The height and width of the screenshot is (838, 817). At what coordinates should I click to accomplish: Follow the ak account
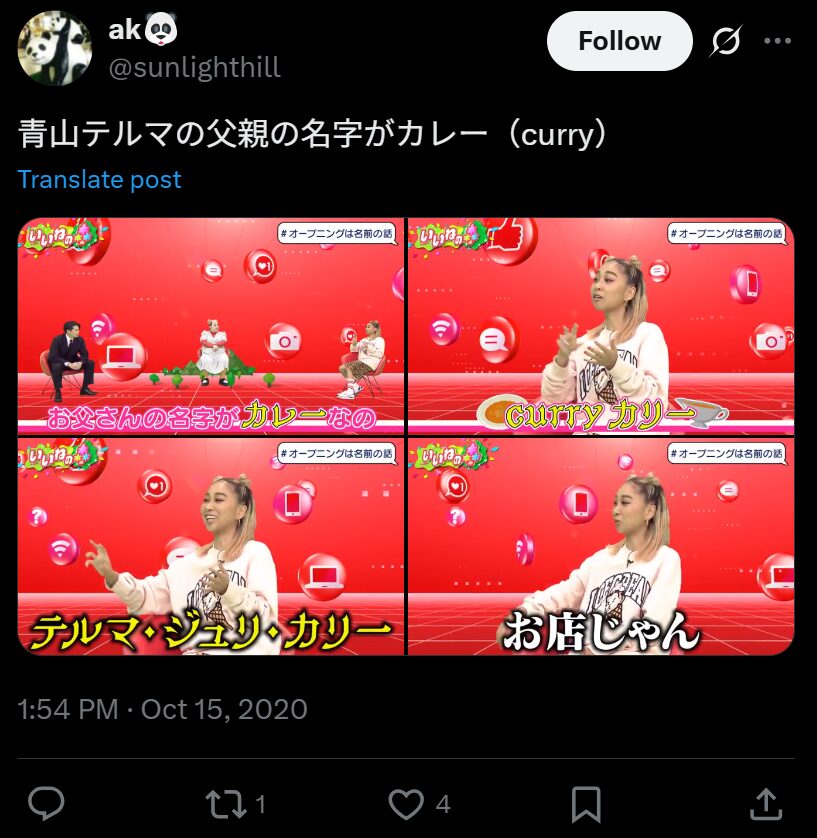click(x=619, y=41)
